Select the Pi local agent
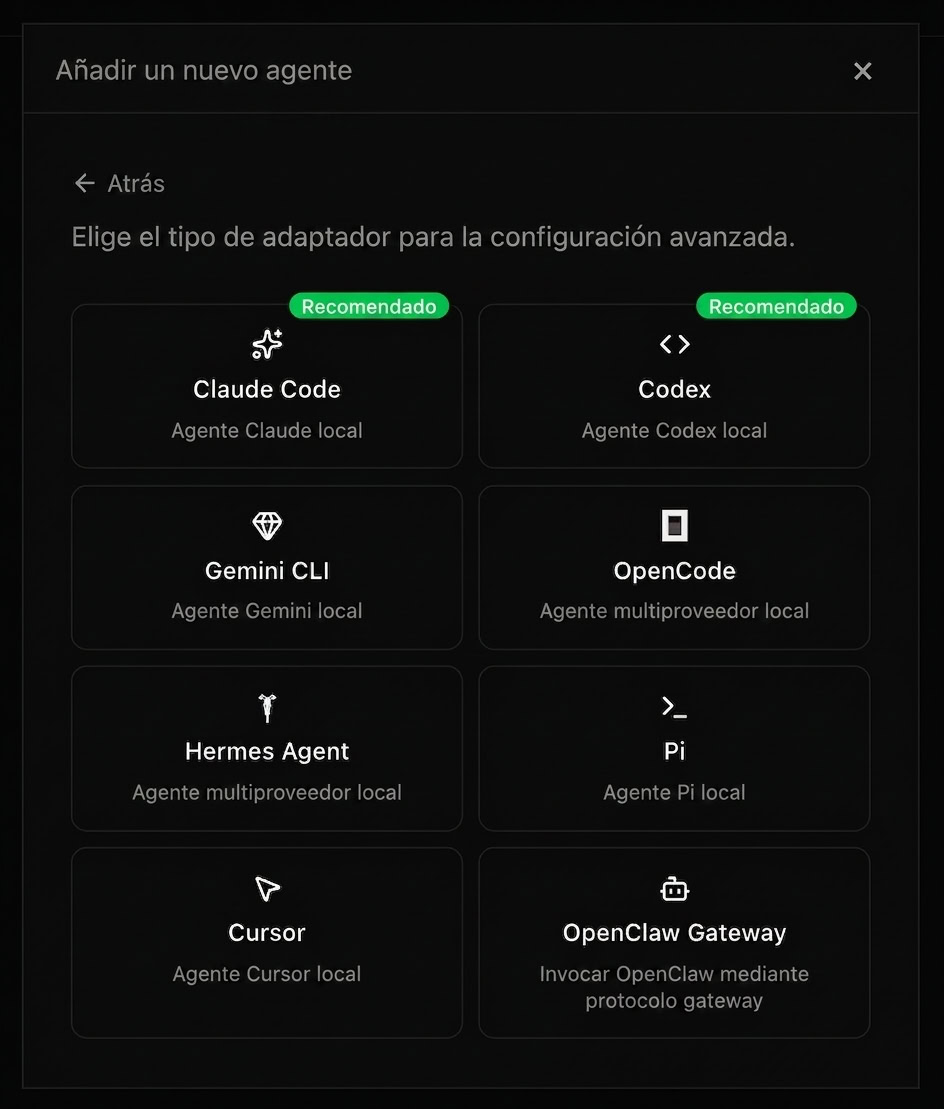Screen dimensions: 944x1109 674,749
